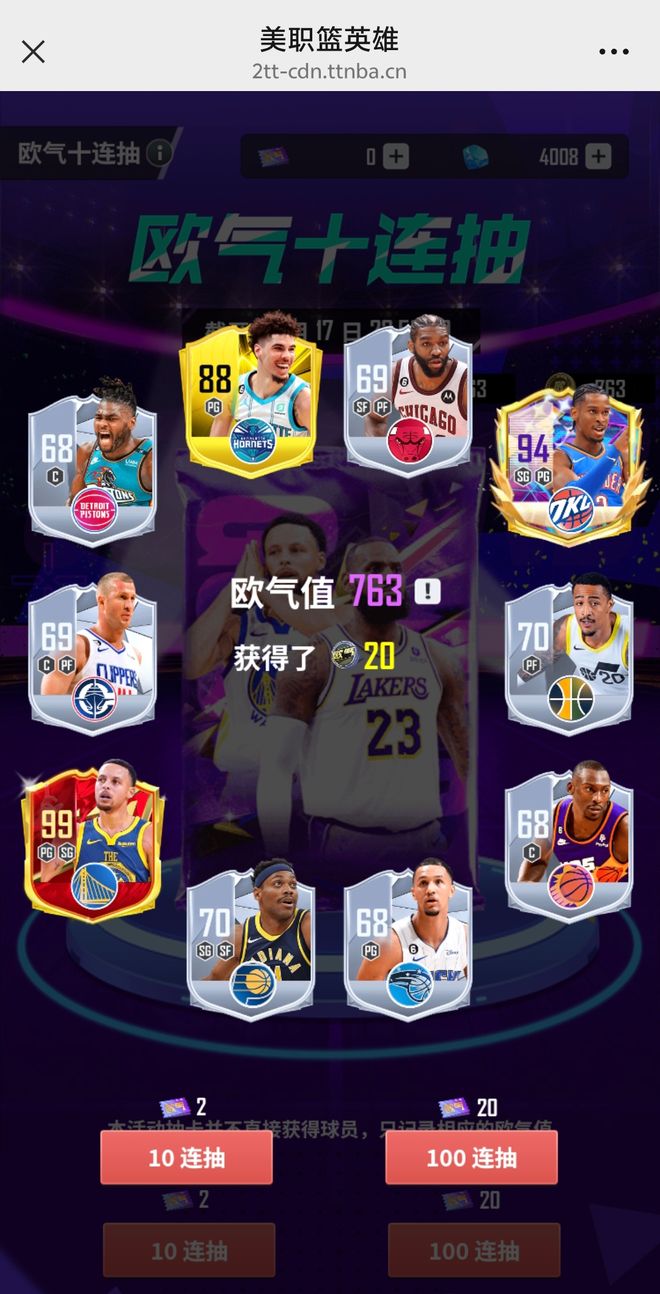This screenshot has height=1294, width=660.
Task: Start a 100 连抽 draw
Action: coord(471,1158)
